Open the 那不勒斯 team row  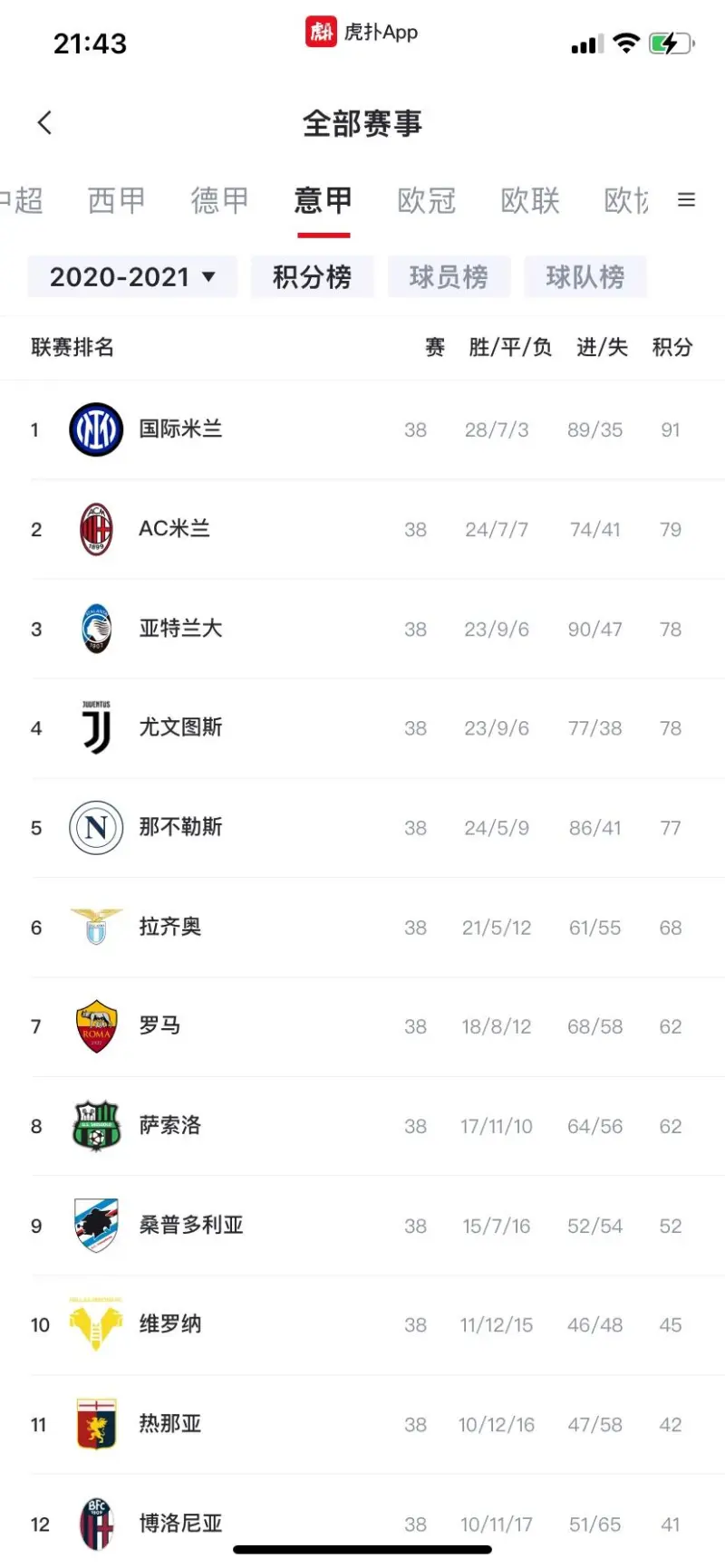click(362, 828)
